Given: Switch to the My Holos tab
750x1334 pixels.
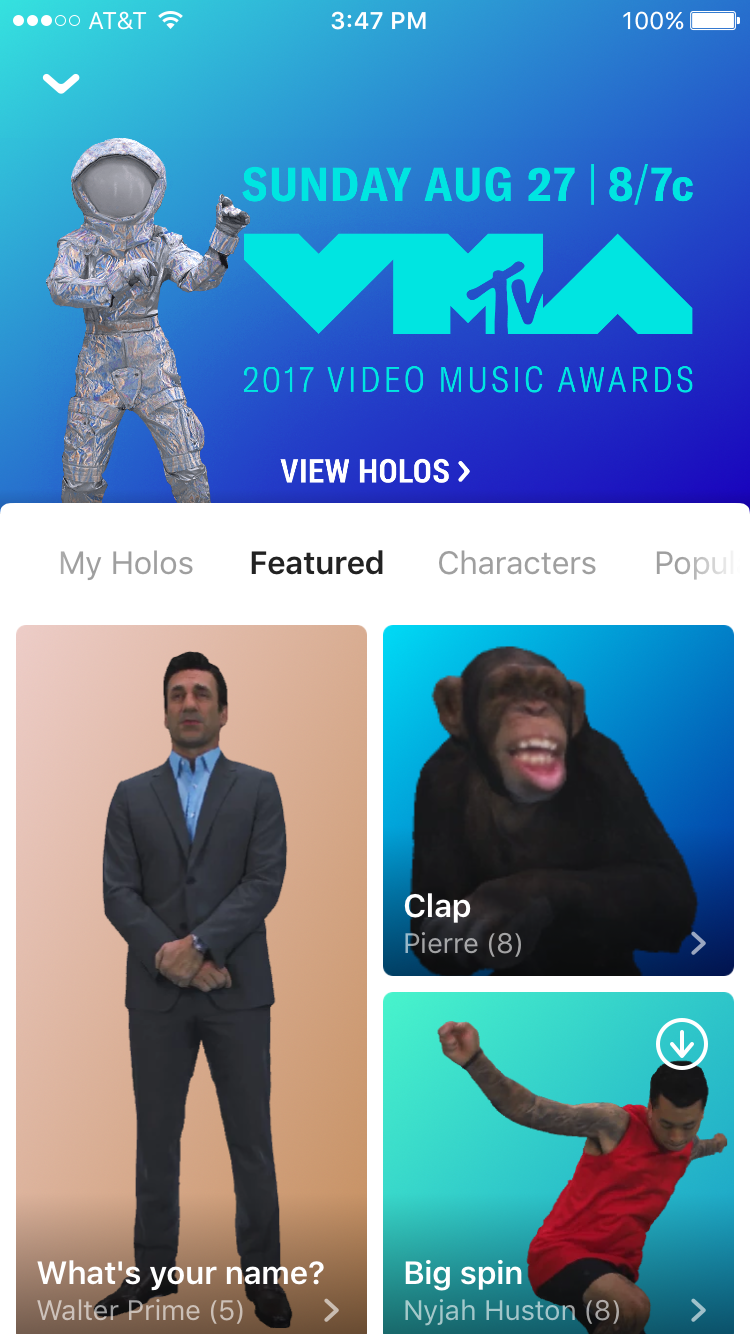Looking at the screenshot, I should [126, 563].
